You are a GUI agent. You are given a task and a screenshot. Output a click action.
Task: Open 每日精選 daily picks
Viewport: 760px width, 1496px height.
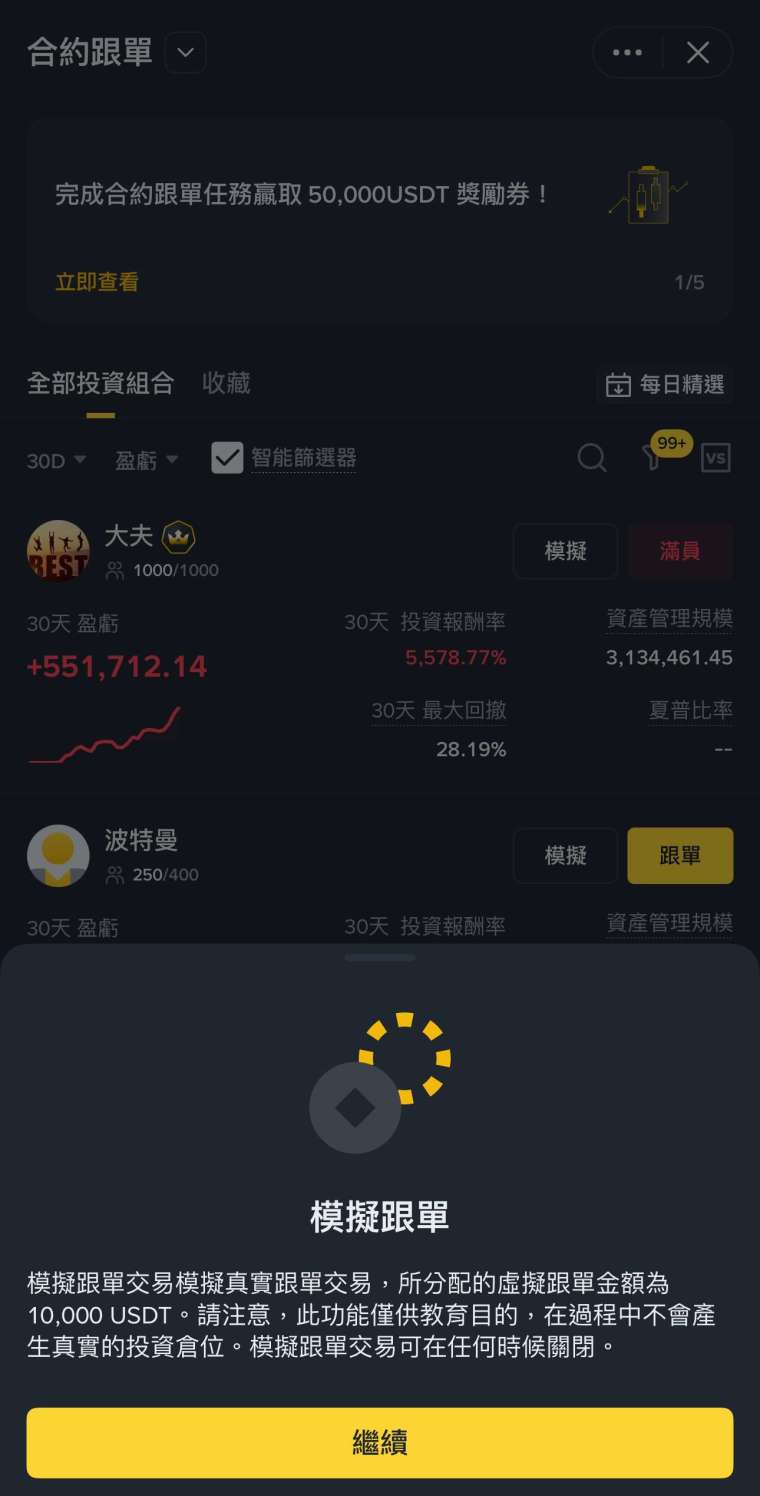[665, 385]
